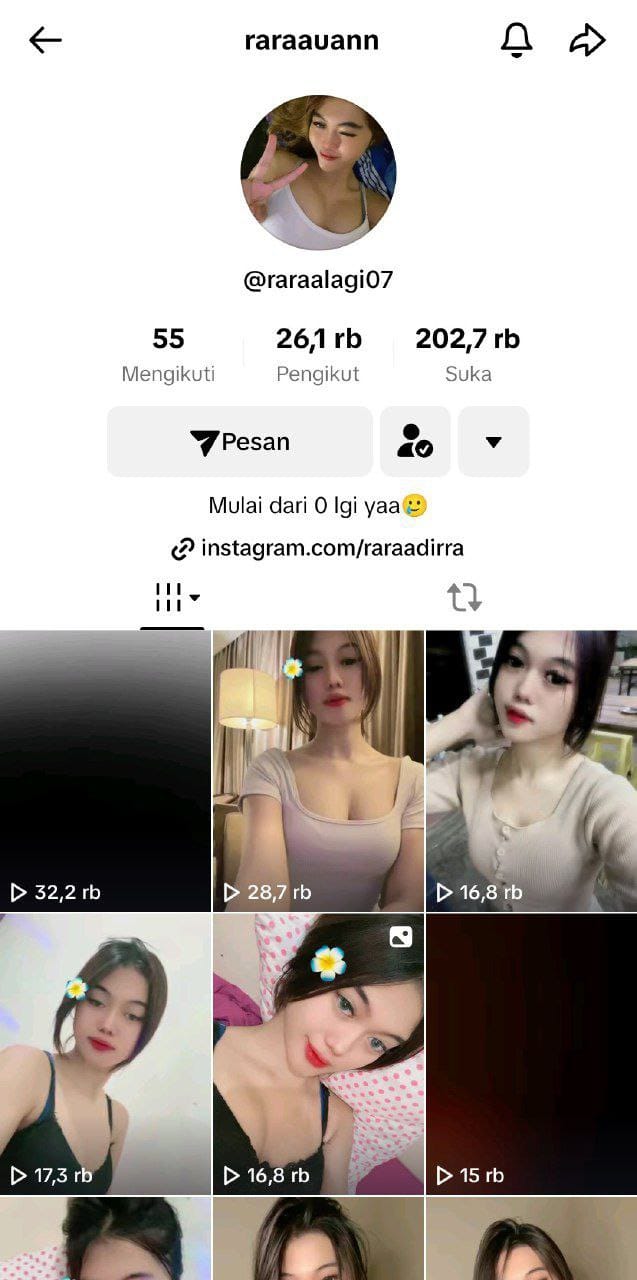Share this profile

click(x=587, y=40)
